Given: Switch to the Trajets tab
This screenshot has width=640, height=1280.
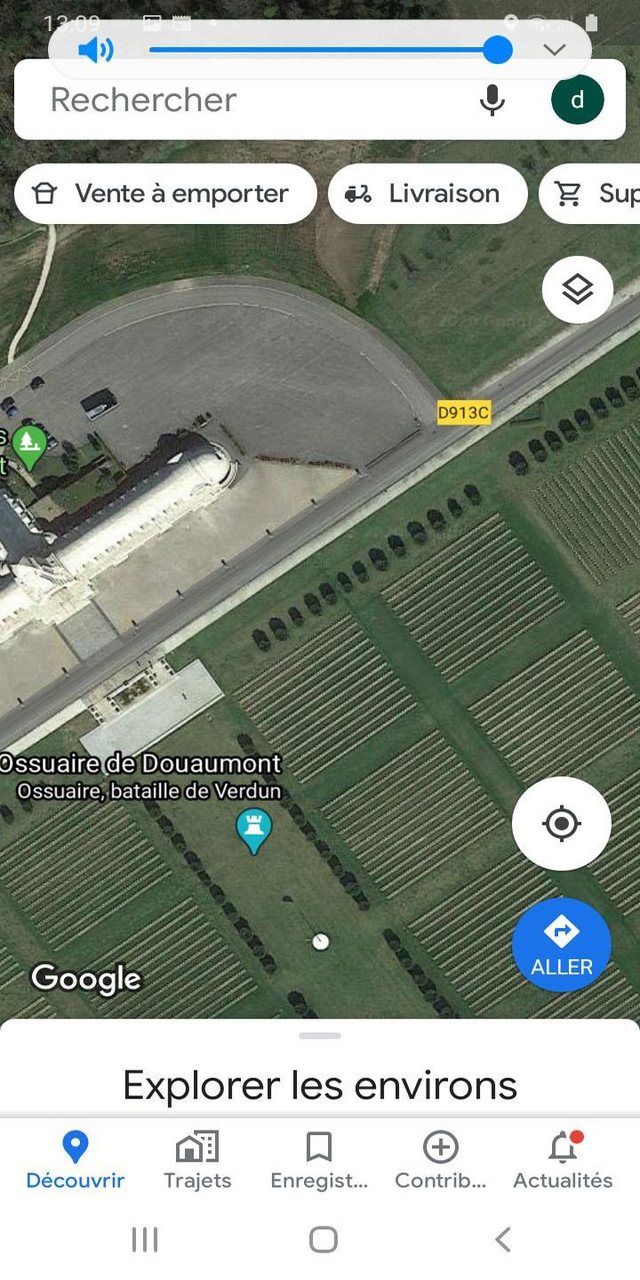Looking at the screenshot, I should (x=197, y=1160).
